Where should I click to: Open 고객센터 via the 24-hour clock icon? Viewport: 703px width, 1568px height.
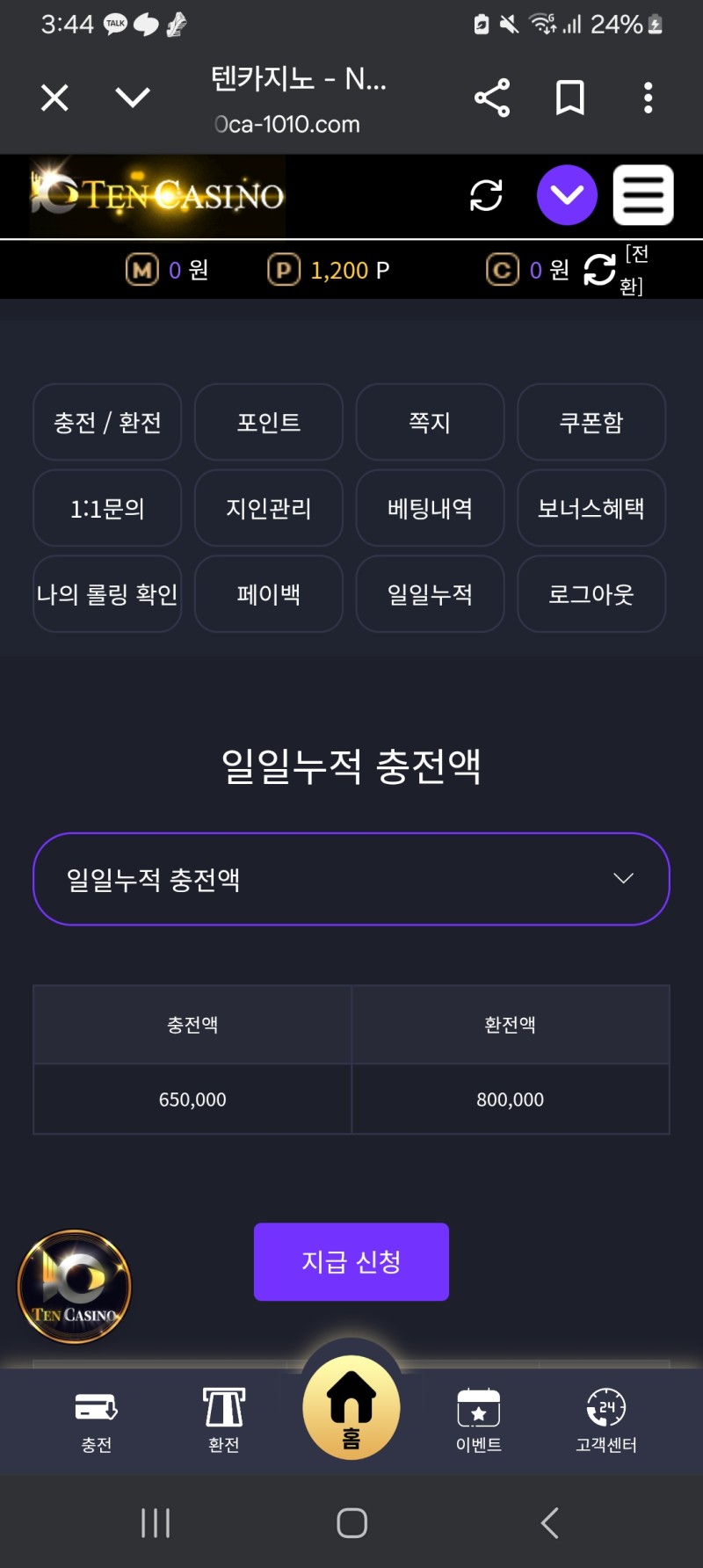(606, 1406)
